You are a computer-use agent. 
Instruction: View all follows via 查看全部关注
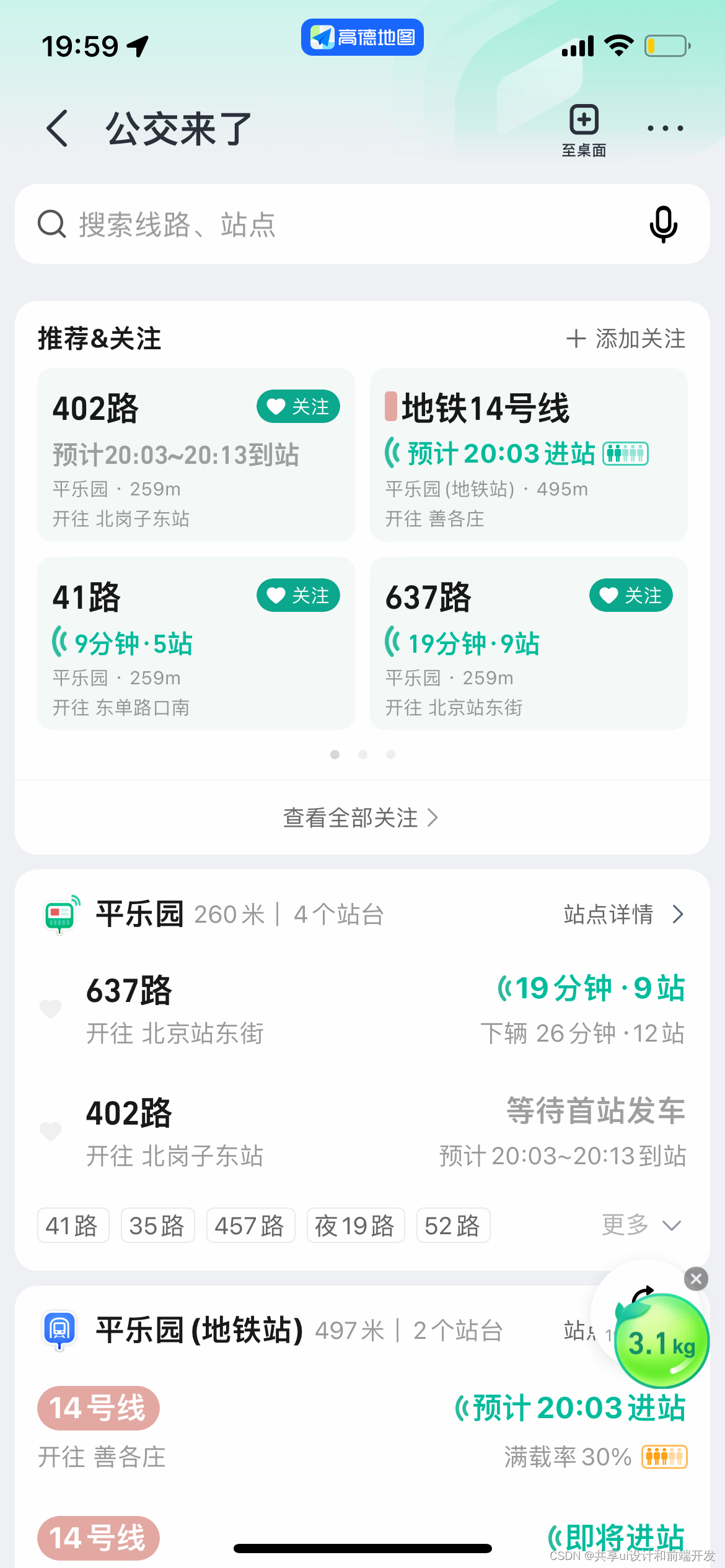click(362, 817)
